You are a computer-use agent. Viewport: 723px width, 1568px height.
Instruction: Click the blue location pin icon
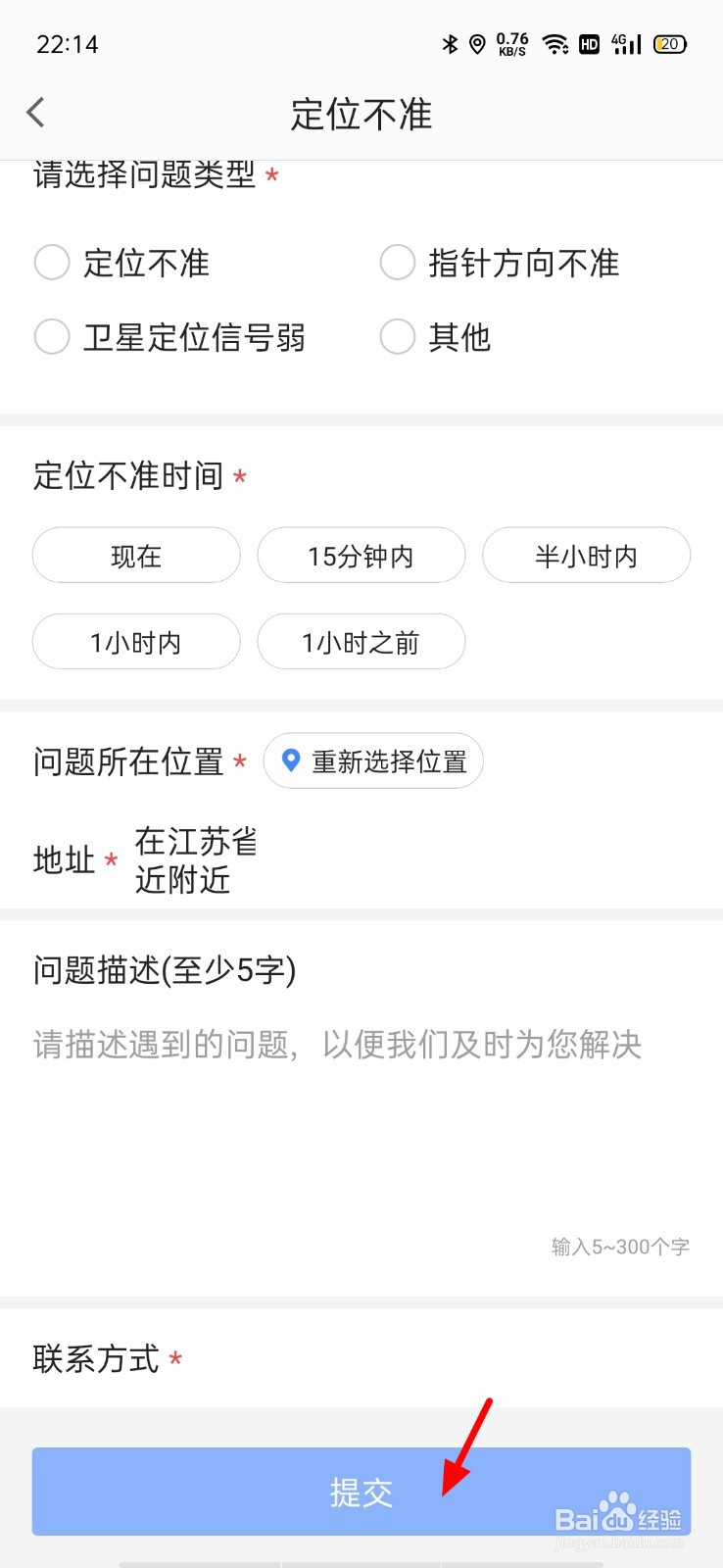click(x=290, y=760)
